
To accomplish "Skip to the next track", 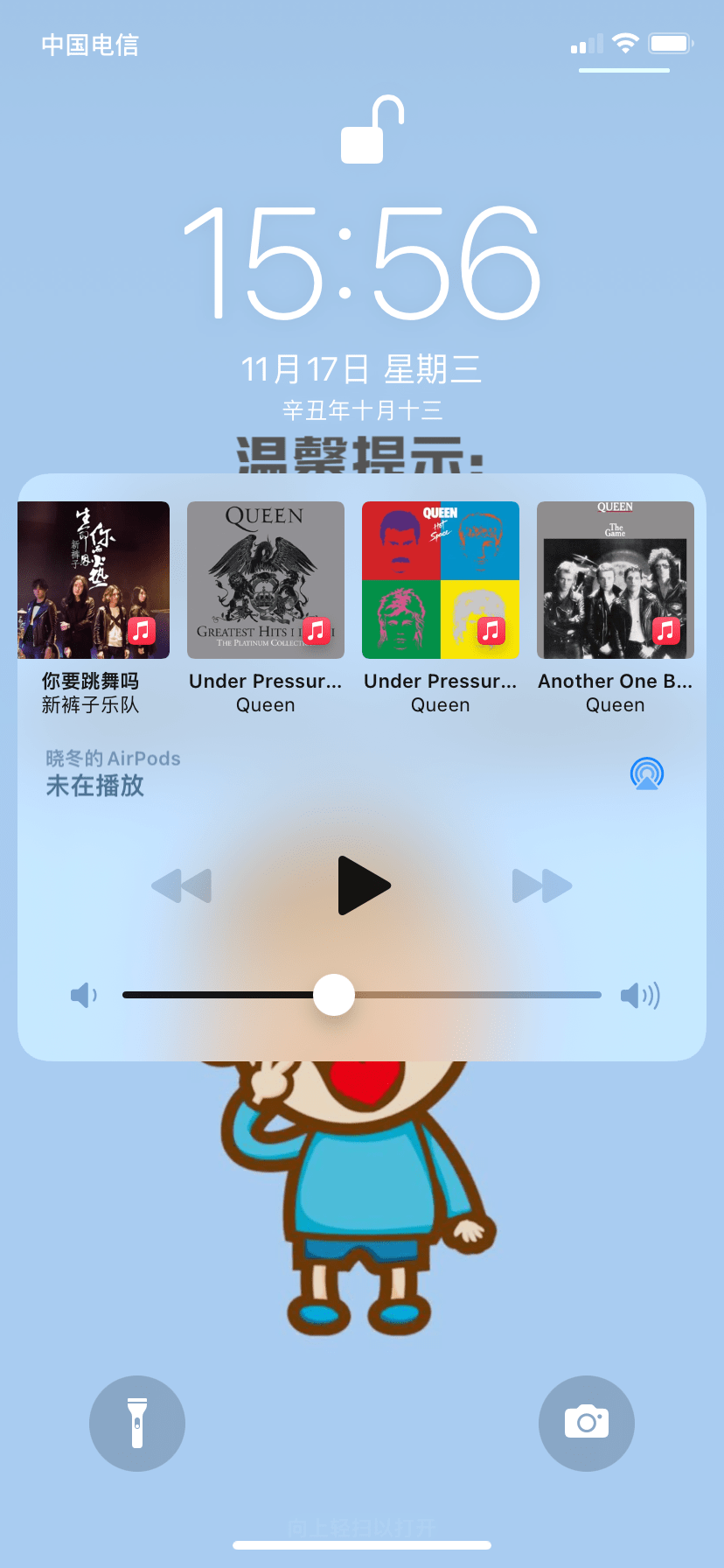I will [542, 885].
